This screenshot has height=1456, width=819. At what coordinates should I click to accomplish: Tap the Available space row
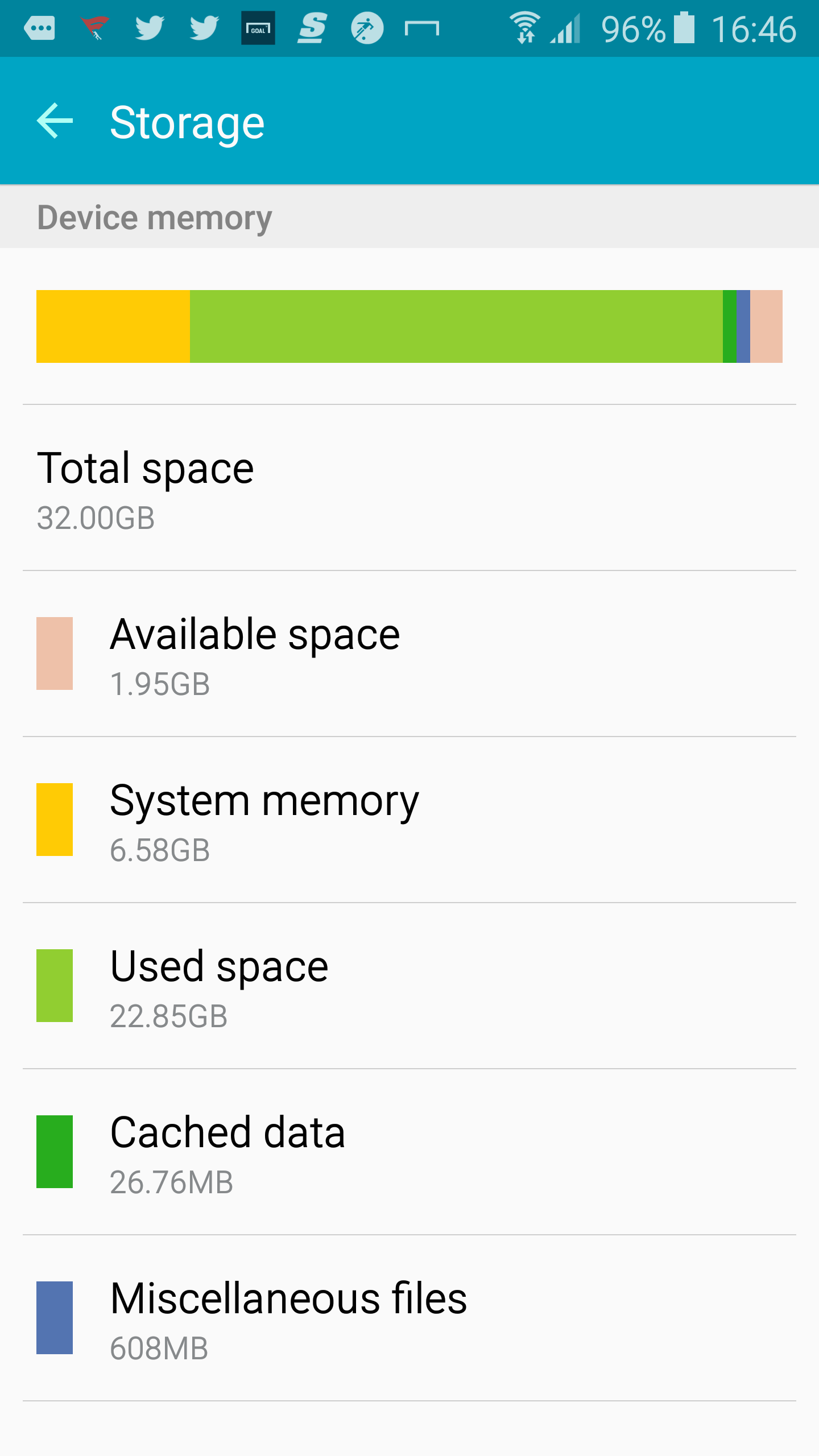(x=409, y=654)
